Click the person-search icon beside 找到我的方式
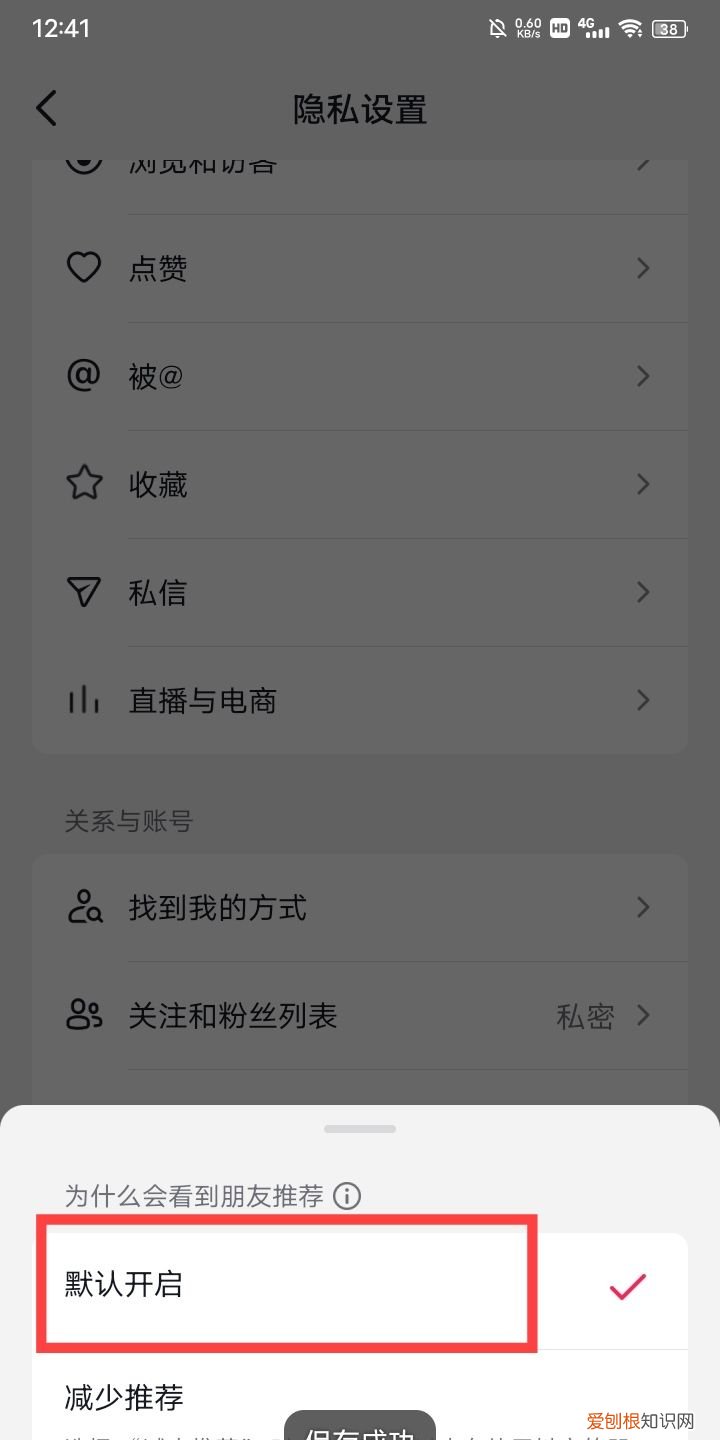Screen dimensions: 720x1440 point(85,907)
